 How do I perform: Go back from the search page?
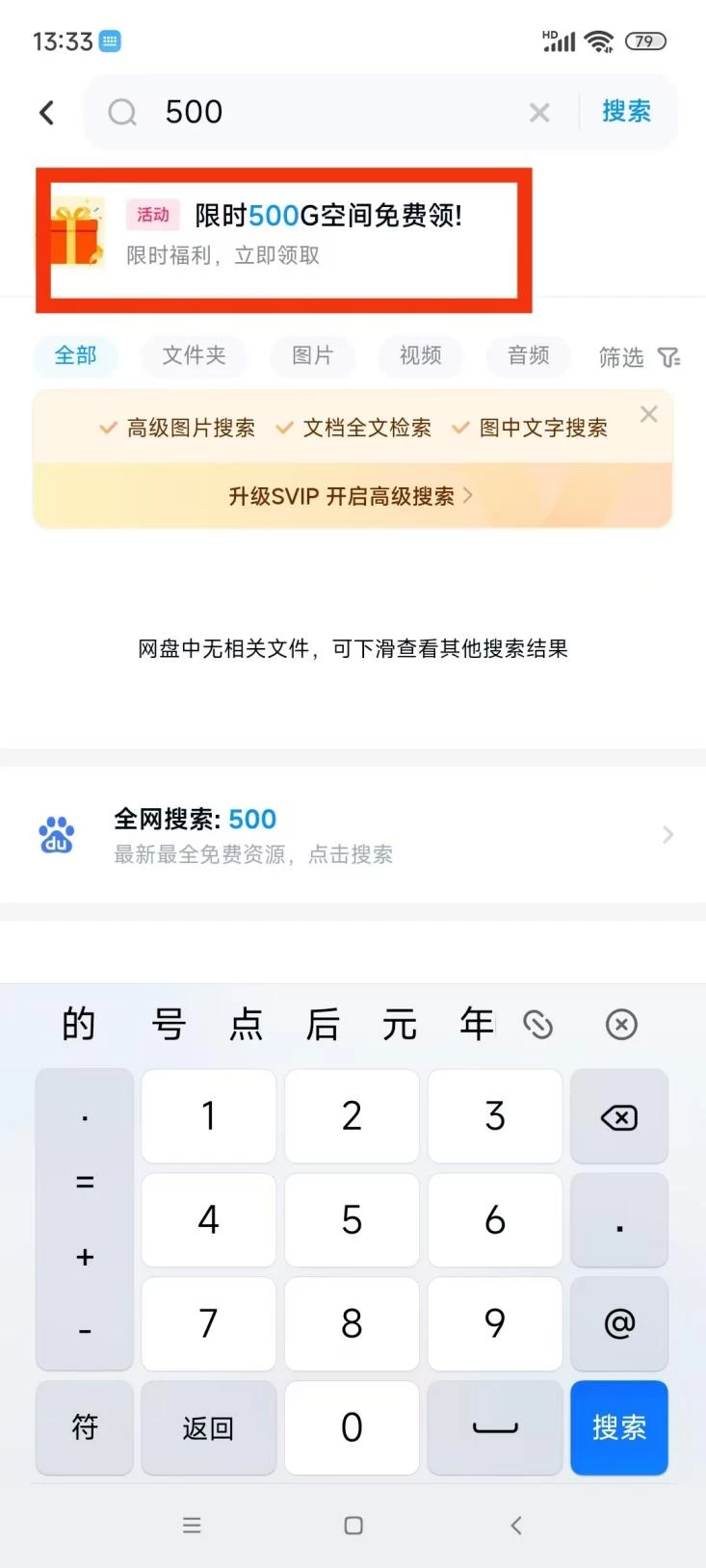[46, 113]
